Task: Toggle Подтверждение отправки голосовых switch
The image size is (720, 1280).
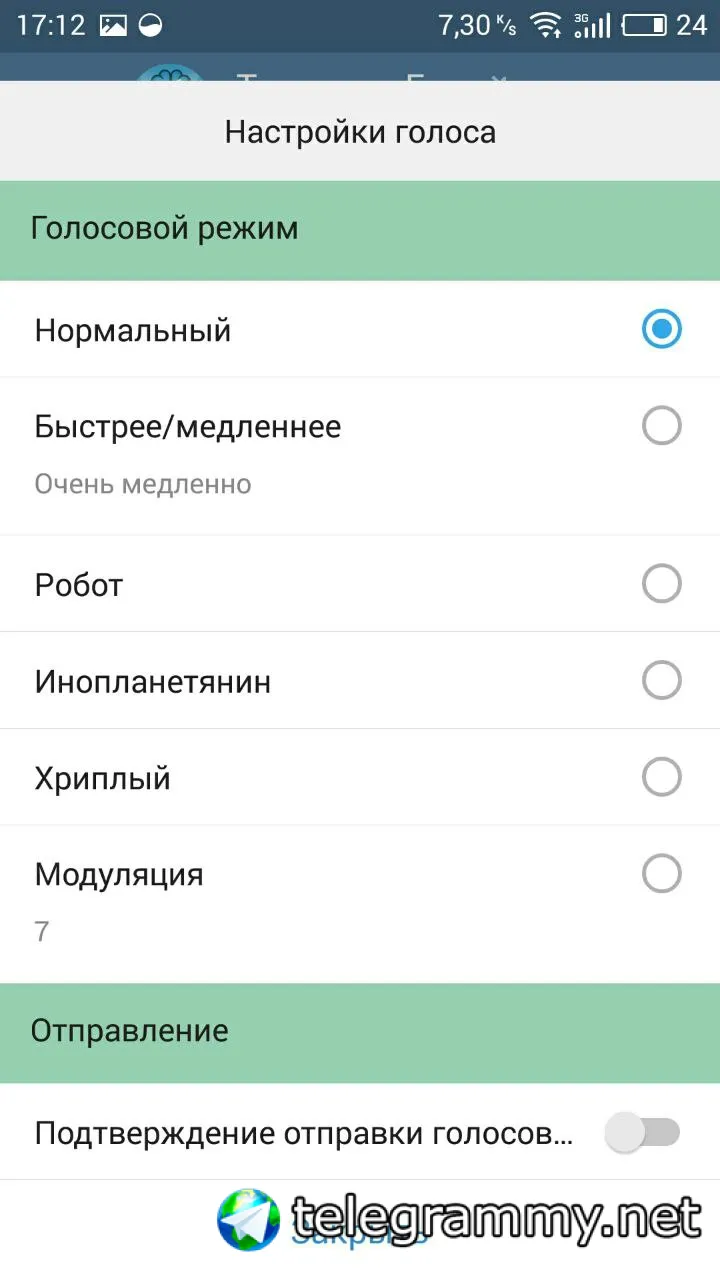Action: (644, 1133)
